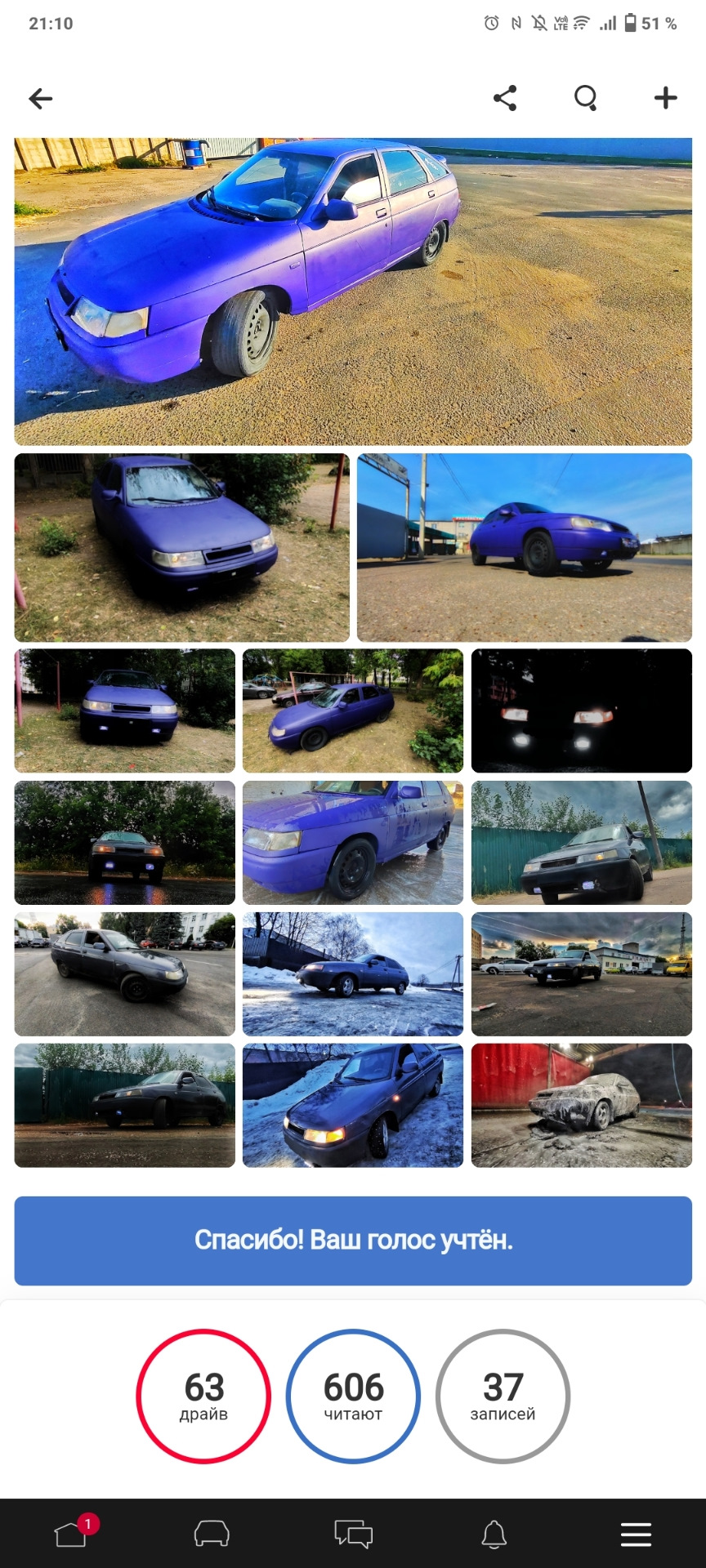Open the 63 драйв counter
The width and height of the screenshot is (706, 1568).
(x=203, y=1396)
